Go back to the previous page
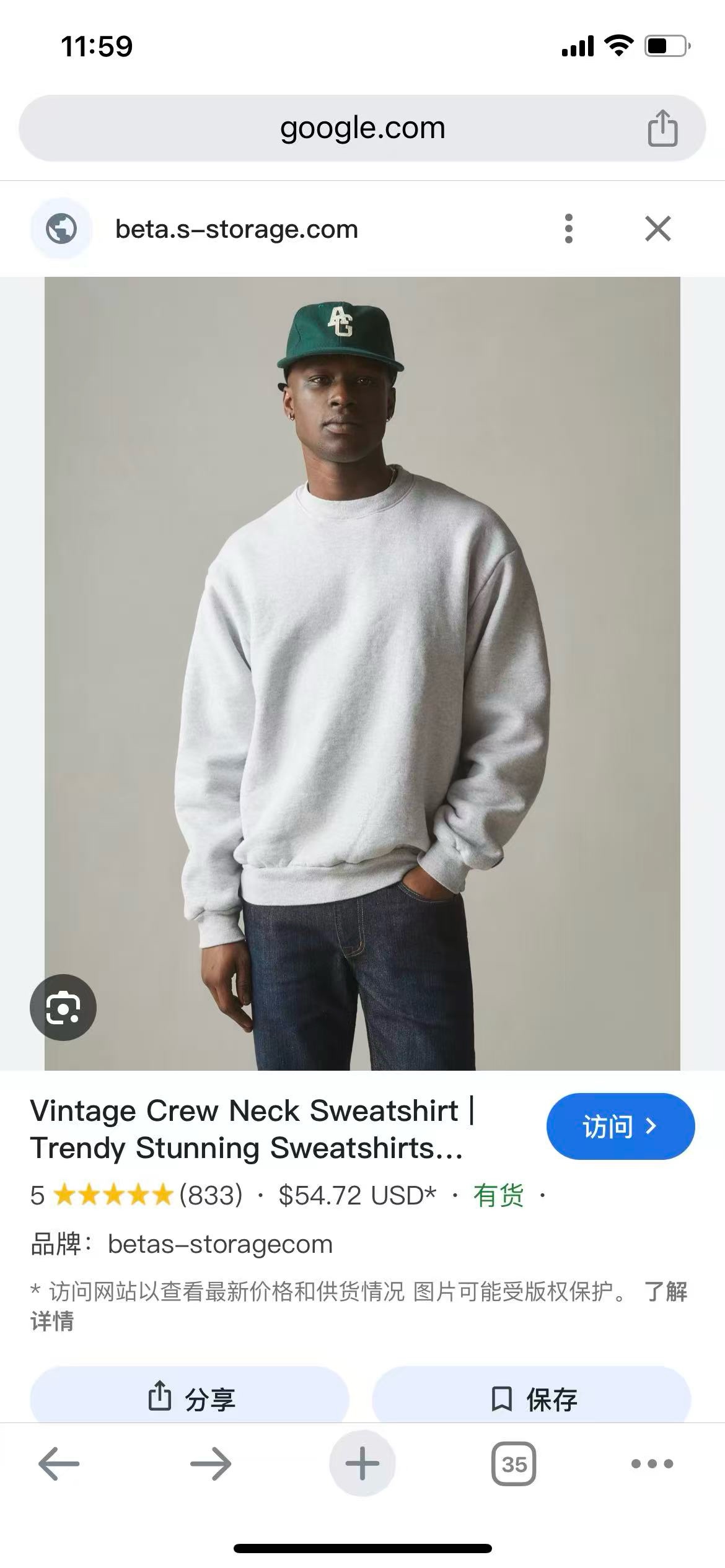The height and width of the screenshot is (1568, 725). 59,1464
